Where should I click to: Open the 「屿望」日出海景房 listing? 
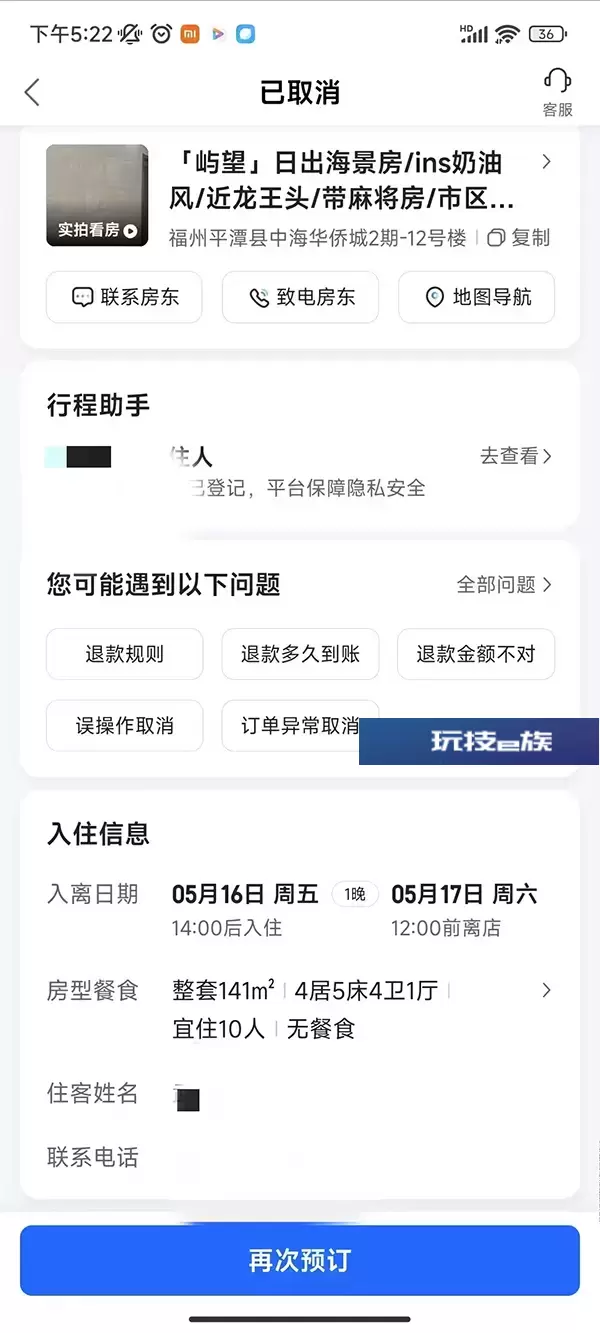(345, 181)
